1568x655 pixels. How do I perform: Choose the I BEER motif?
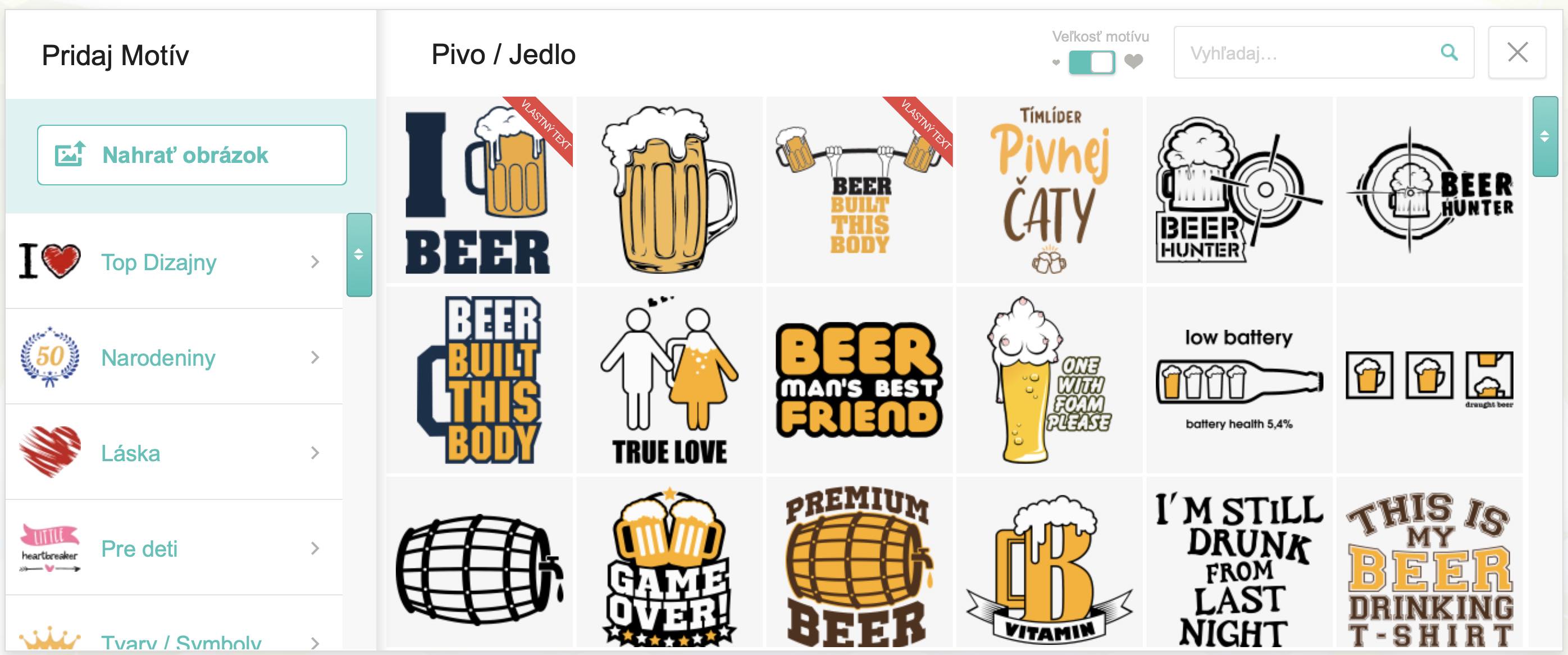coord(479,190)
